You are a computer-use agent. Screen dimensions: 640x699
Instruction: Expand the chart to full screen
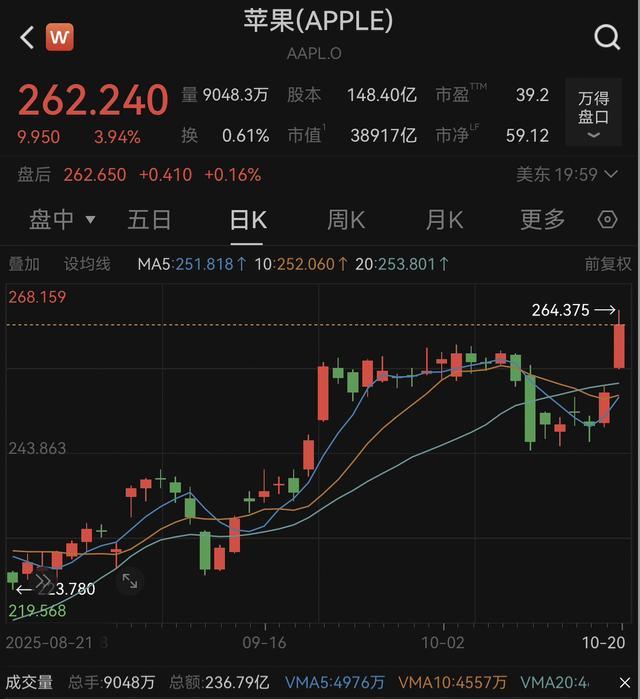(x=129, y=581)
